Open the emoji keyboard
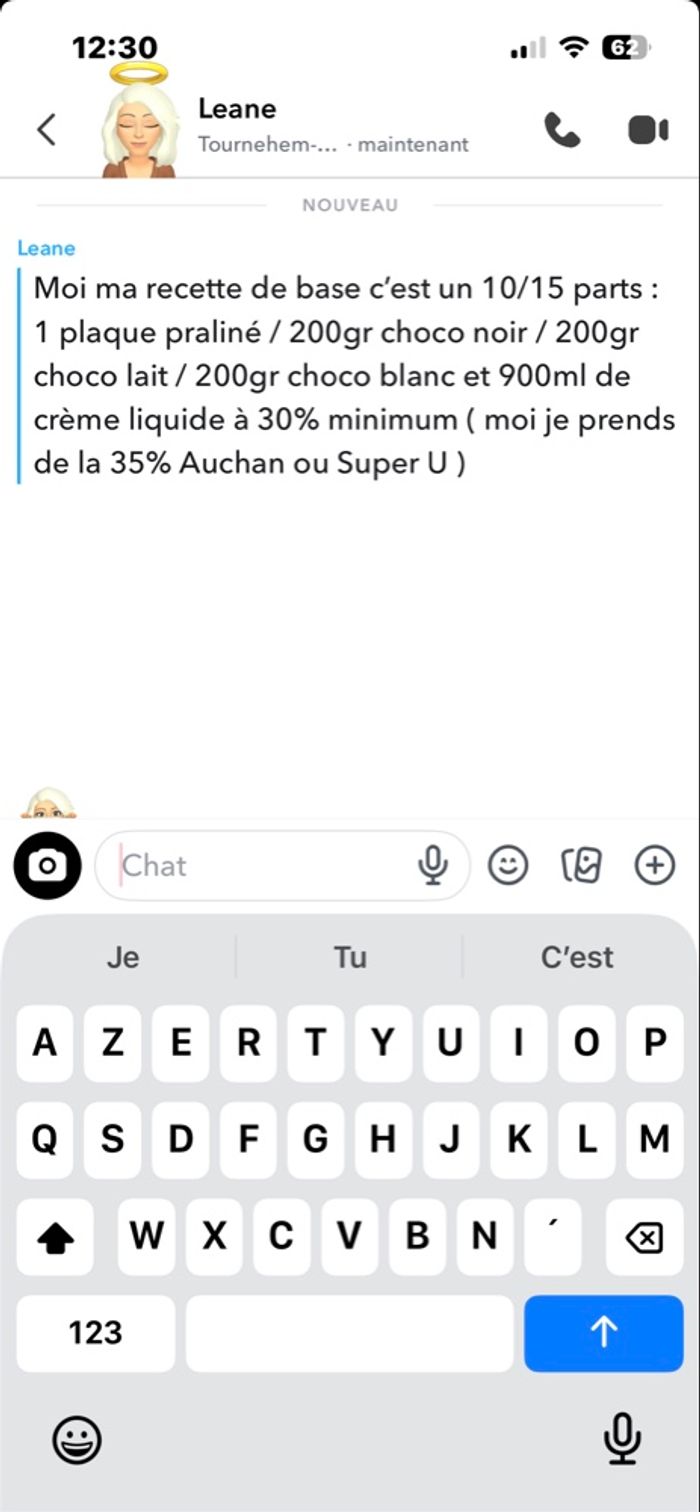 point(77,1441)
